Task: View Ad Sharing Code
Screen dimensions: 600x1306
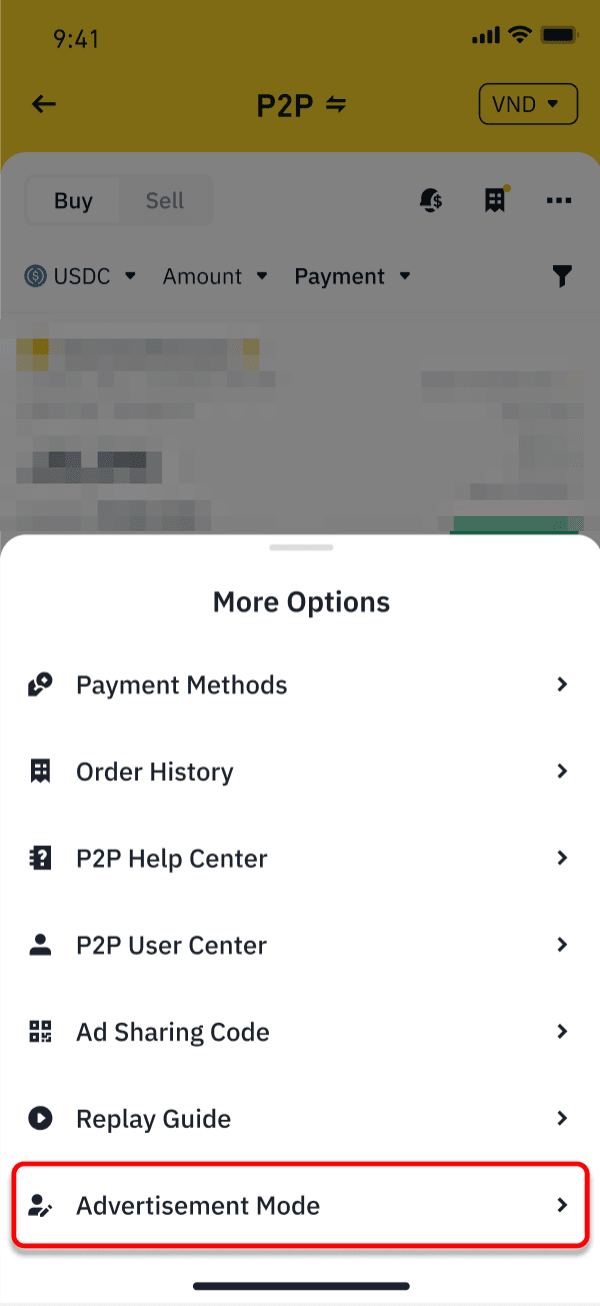Action: point(299,1032)
